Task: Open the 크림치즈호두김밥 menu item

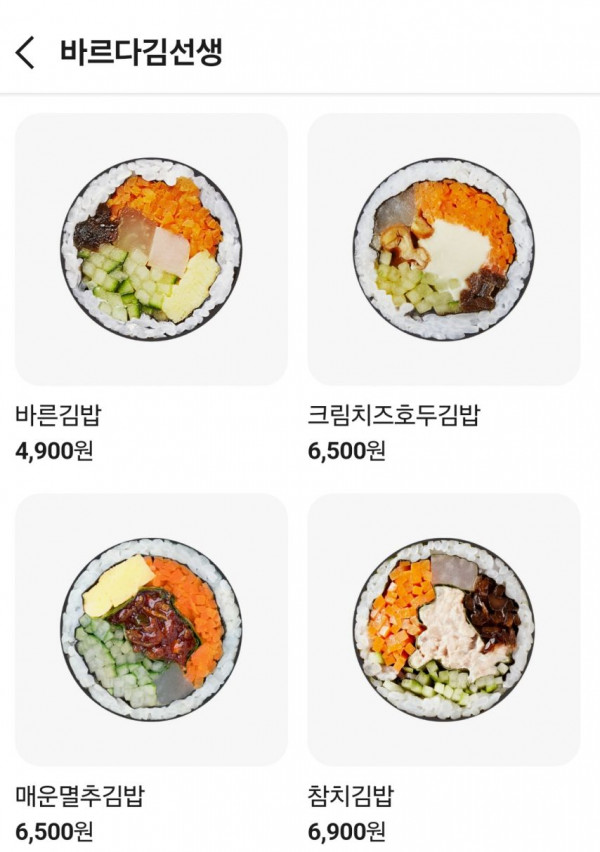Action: [443, 249]
